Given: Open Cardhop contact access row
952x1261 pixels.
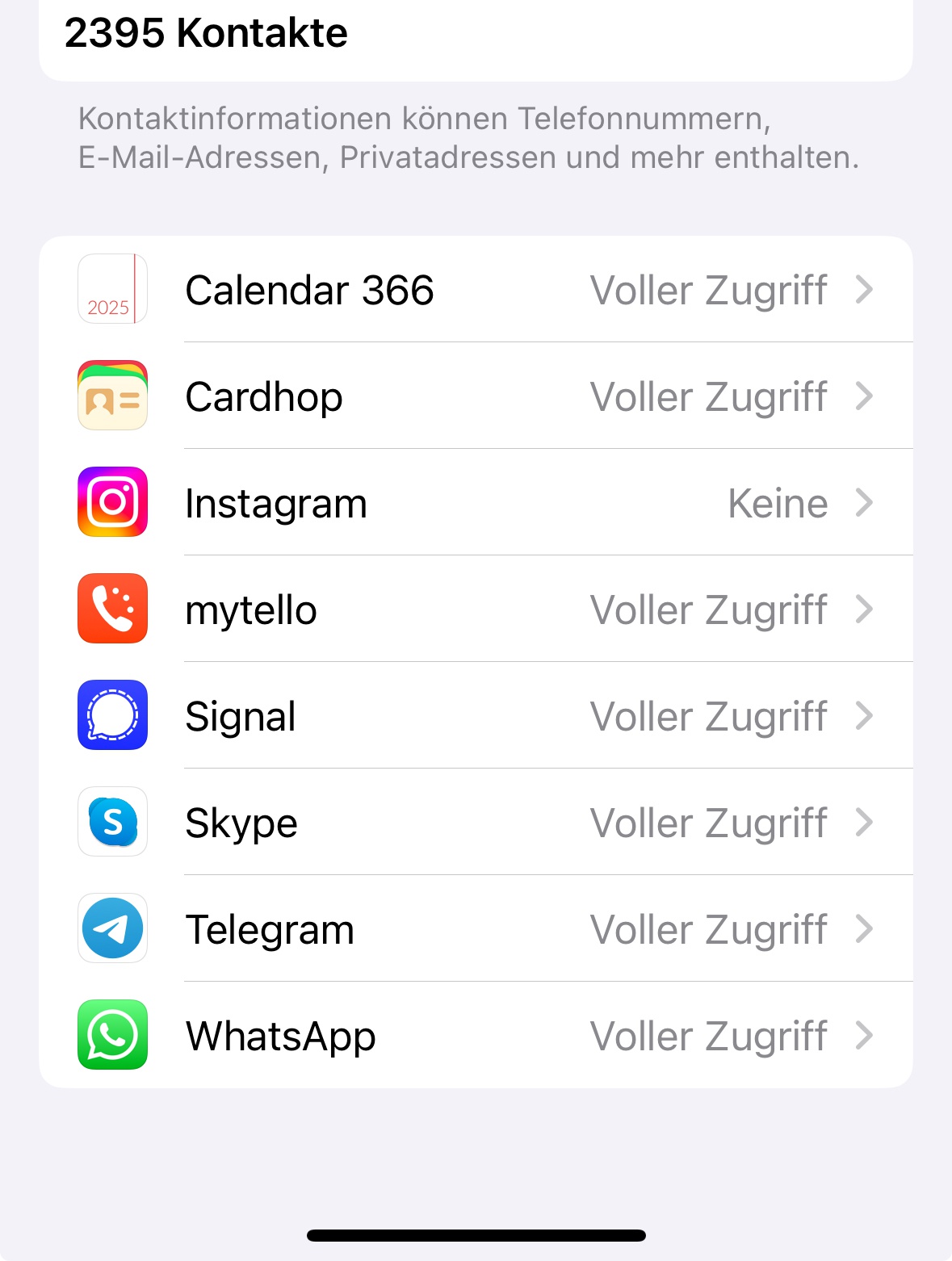Looking at the screenshot, I should [476, 396].
